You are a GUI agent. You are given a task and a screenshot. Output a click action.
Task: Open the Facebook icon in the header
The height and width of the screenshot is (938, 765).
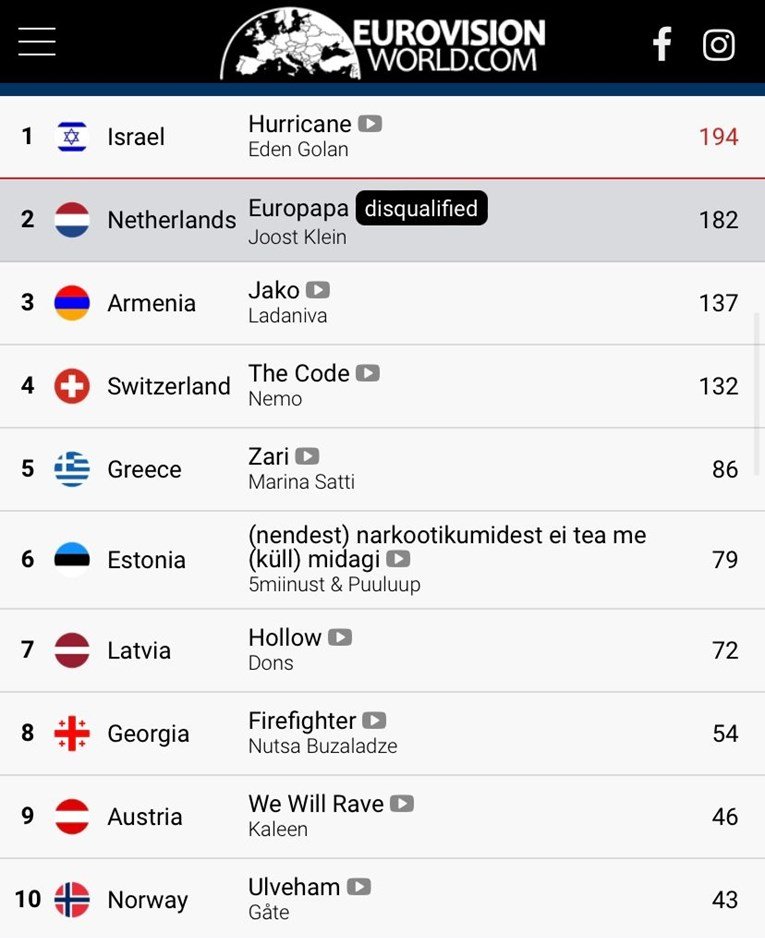pyautogui.click(x=661, y=43)
